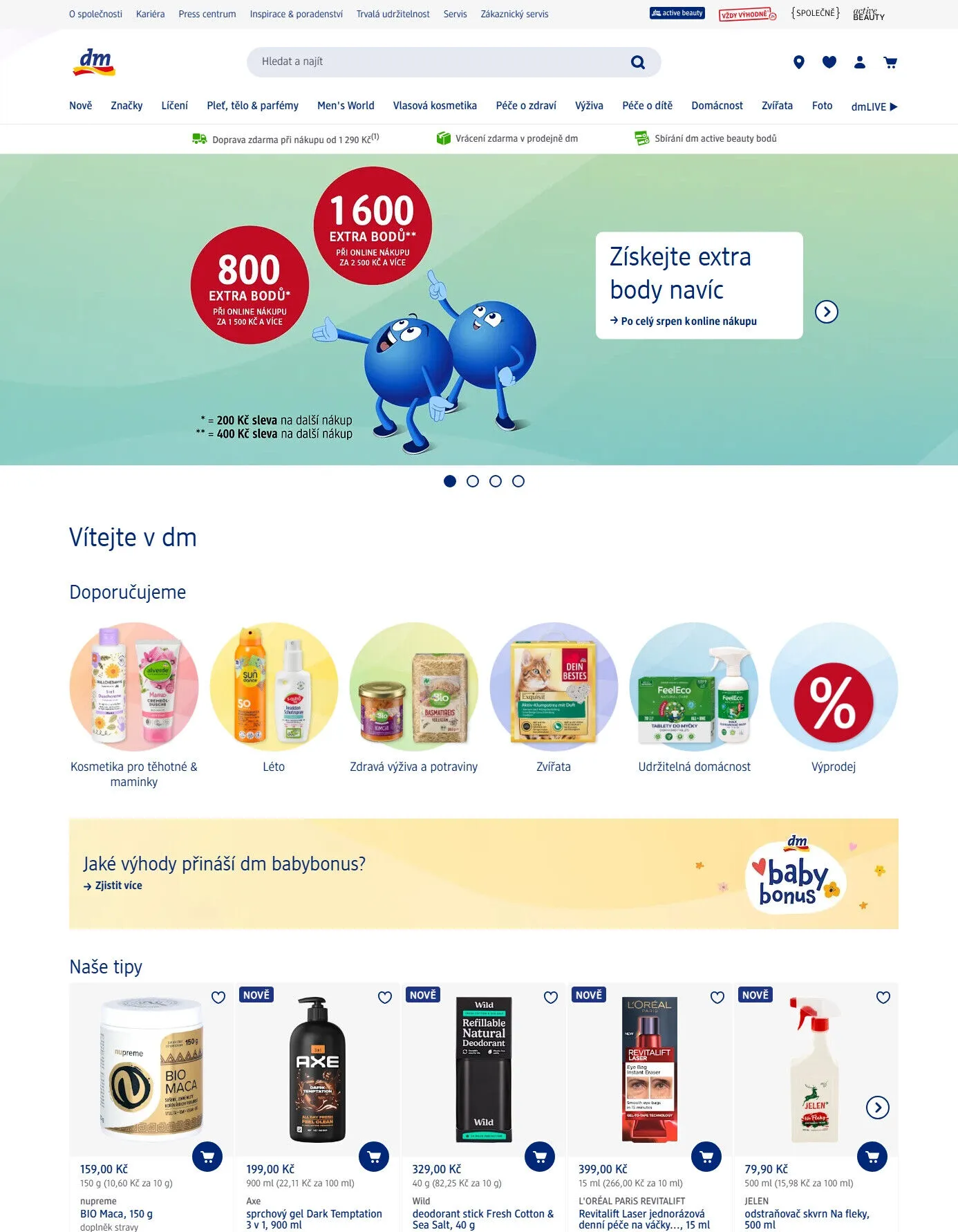Open the Zákaznický servis link
The height and width of the screenshot is (1232, 958).
pyautogui.click(x=514, y=14)
